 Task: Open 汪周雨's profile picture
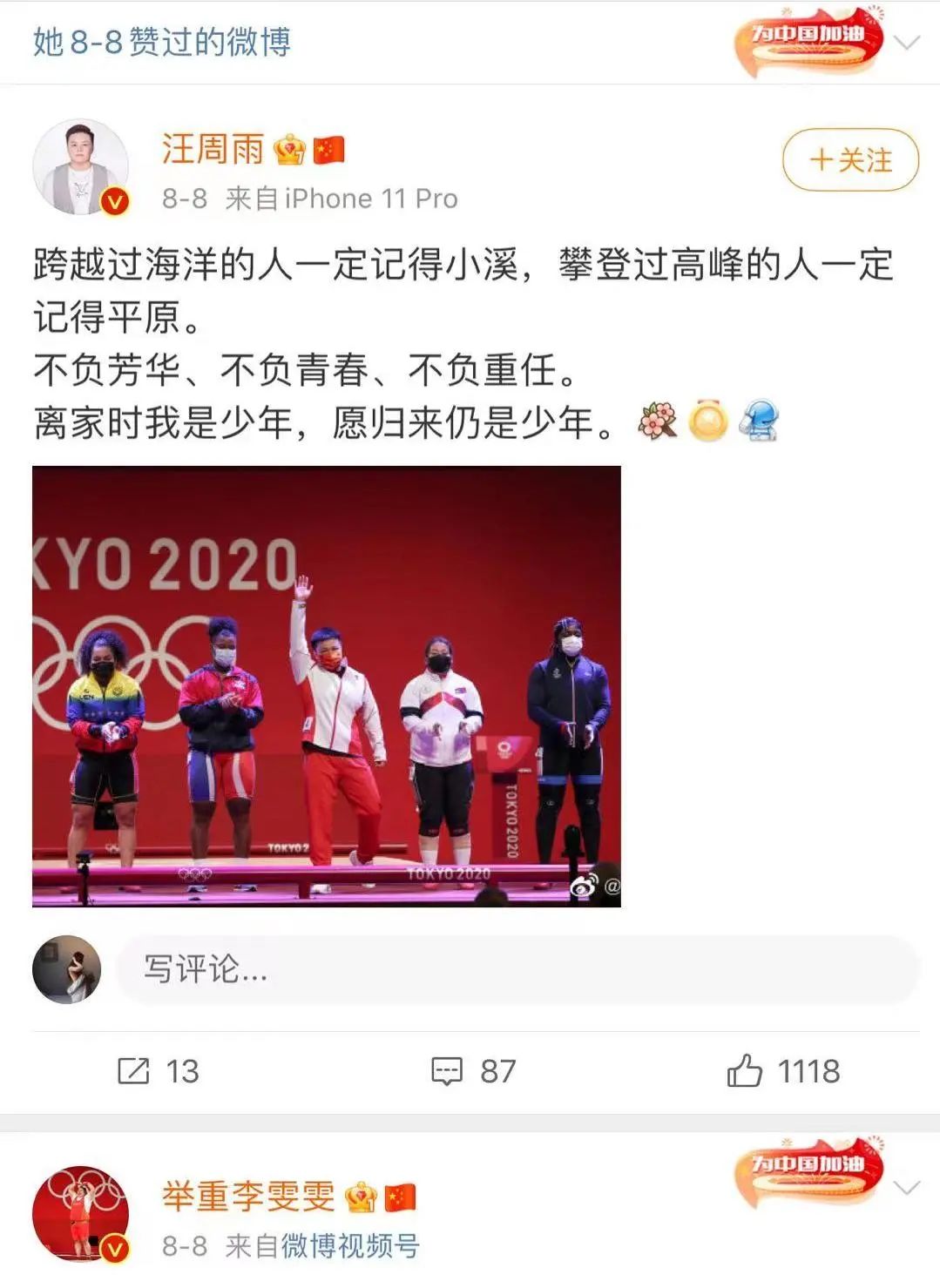[80, 167]
